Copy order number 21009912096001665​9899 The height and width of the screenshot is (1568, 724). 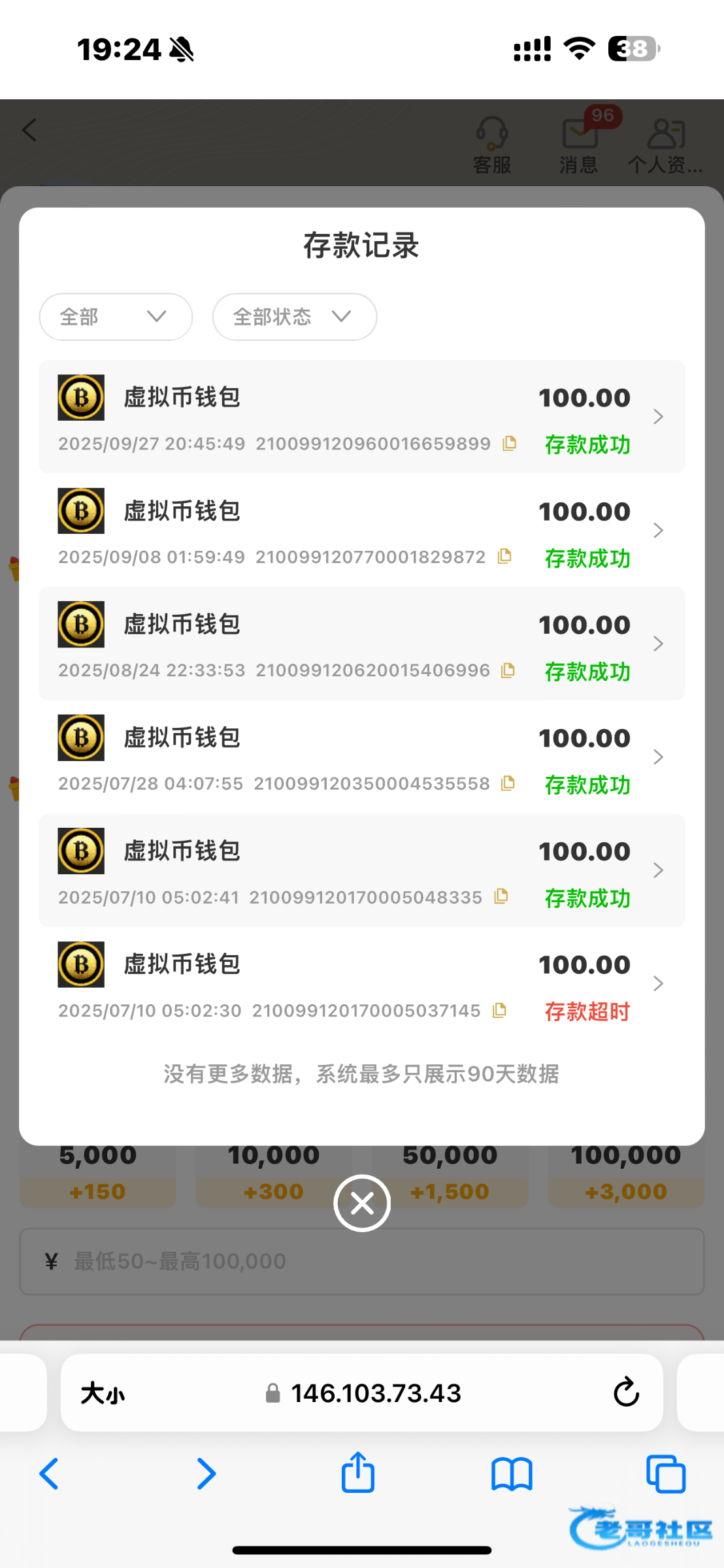(510, 444)
